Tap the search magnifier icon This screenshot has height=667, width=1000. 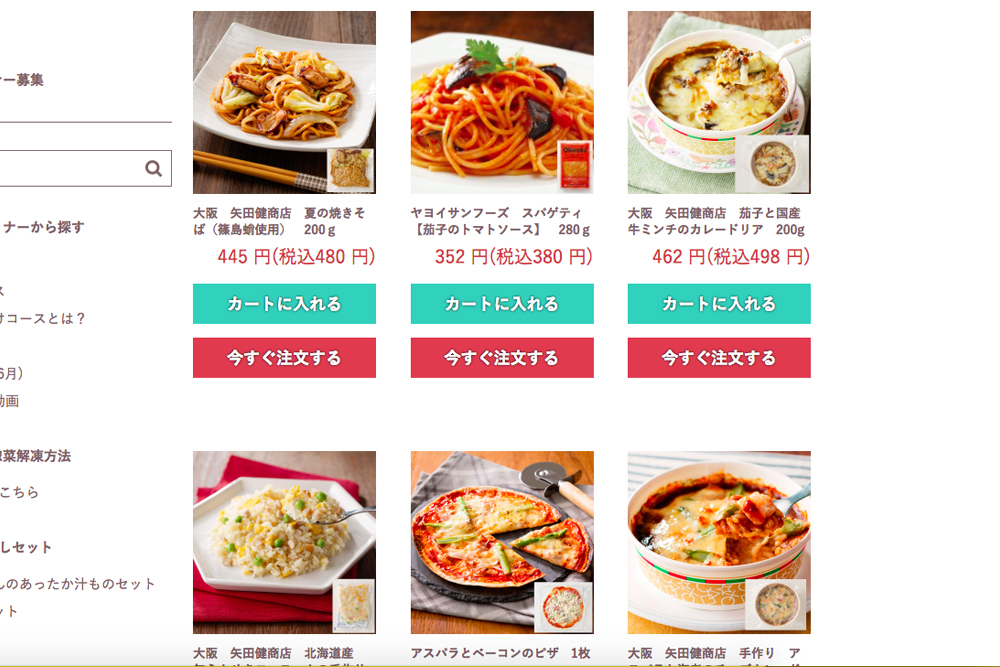click(153, 168)
